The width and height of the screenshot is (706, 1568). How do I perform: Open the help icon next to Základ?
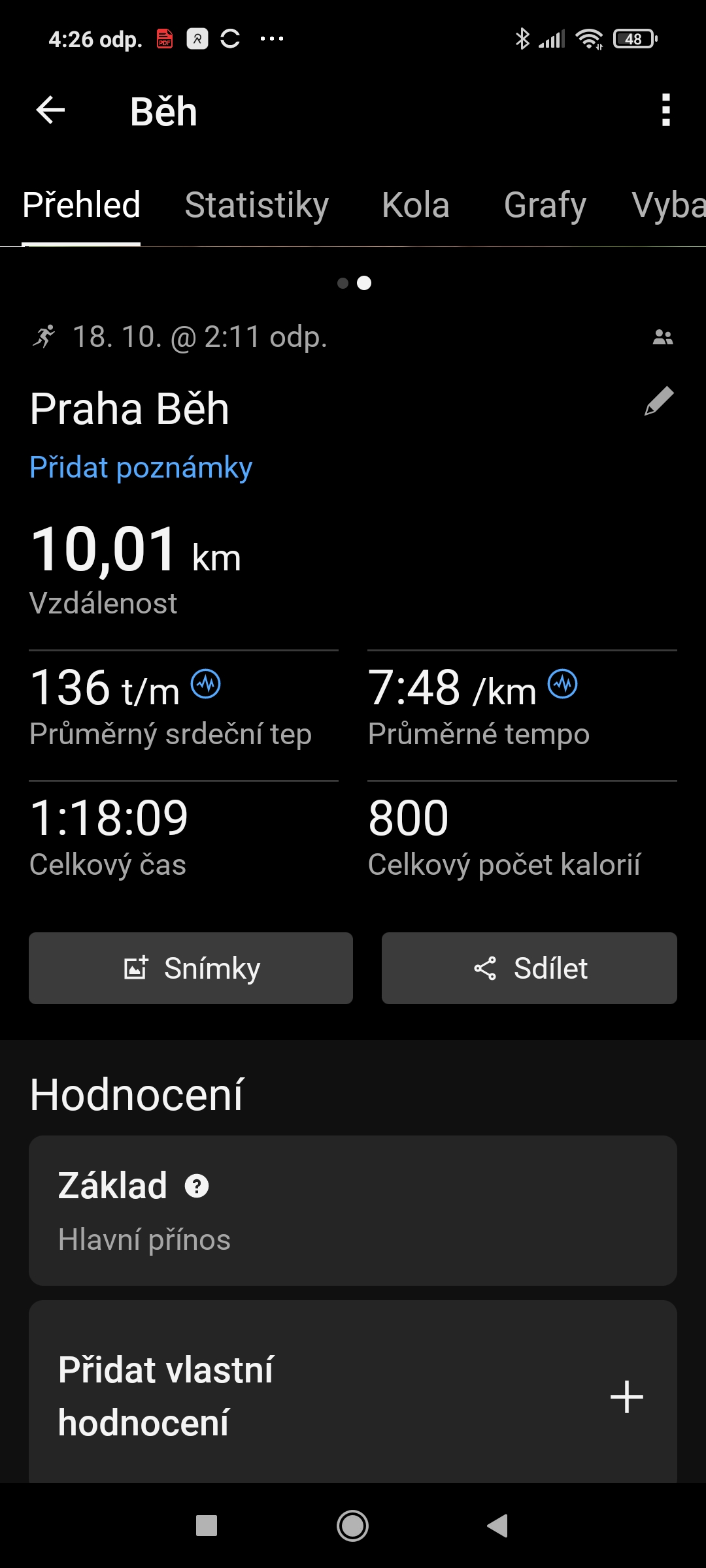197,1186
